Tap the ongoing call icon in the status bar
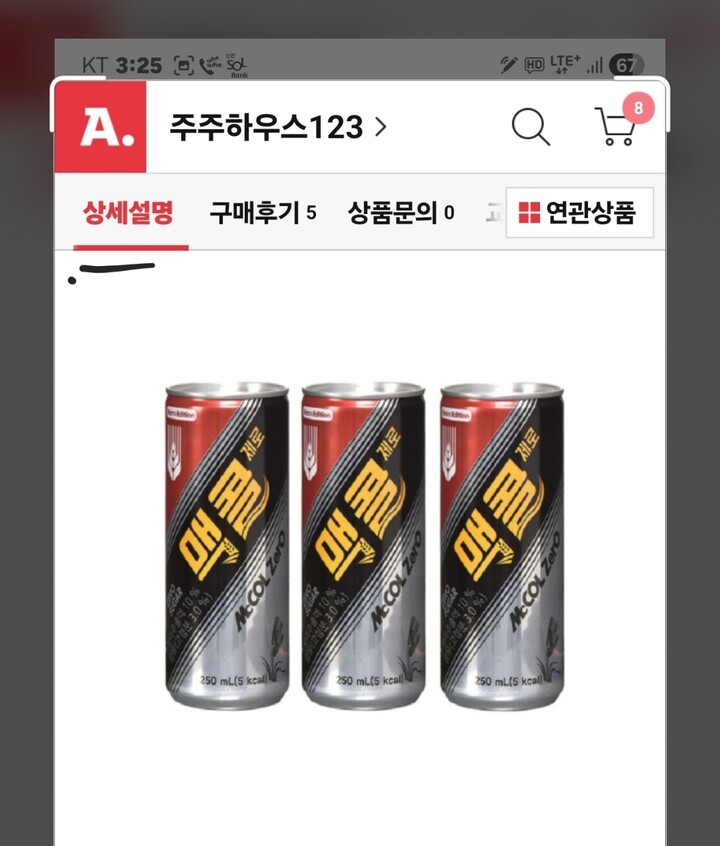The width and height of the screenshot is (720, 846). (x=212, y=60)
